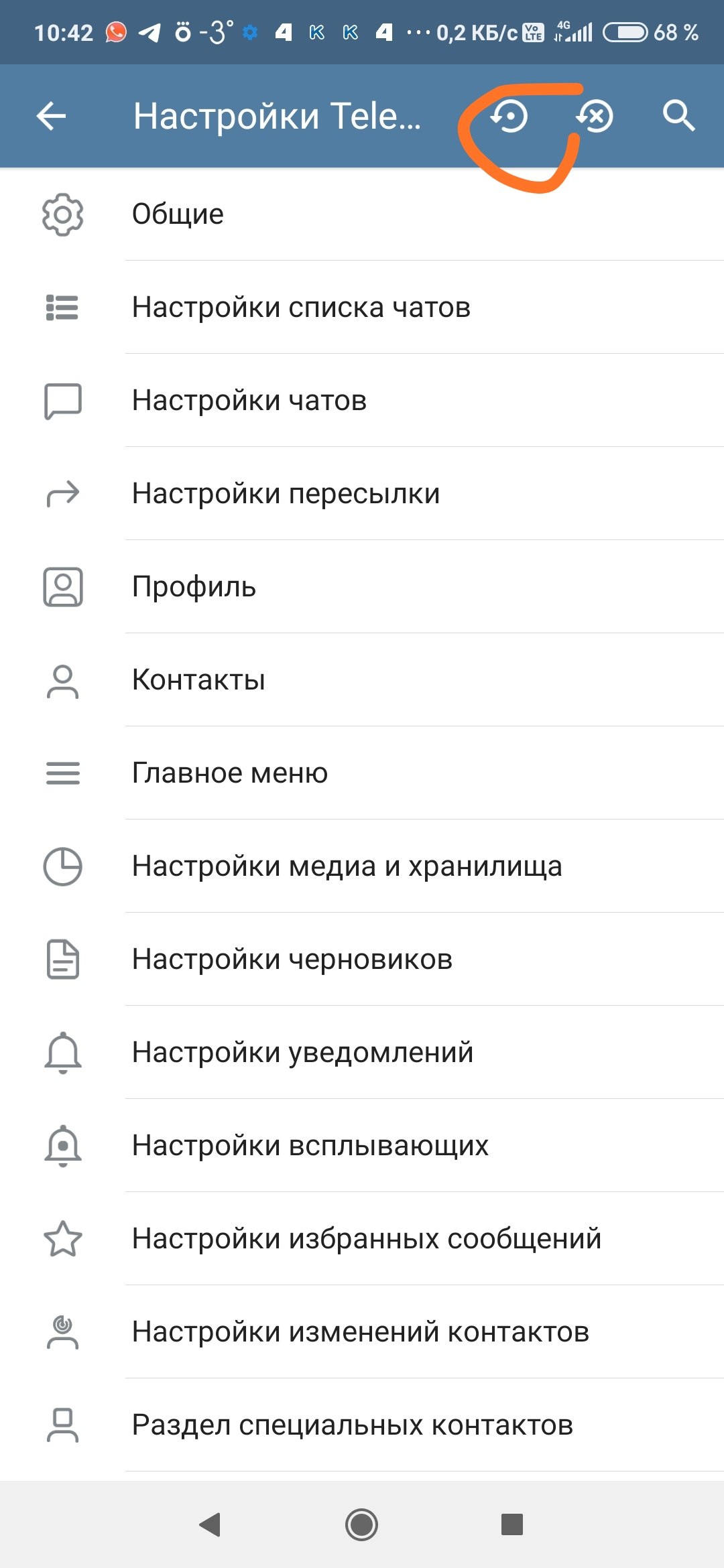Tap the system home button
724x1568 pixels.
point(361,1524)
